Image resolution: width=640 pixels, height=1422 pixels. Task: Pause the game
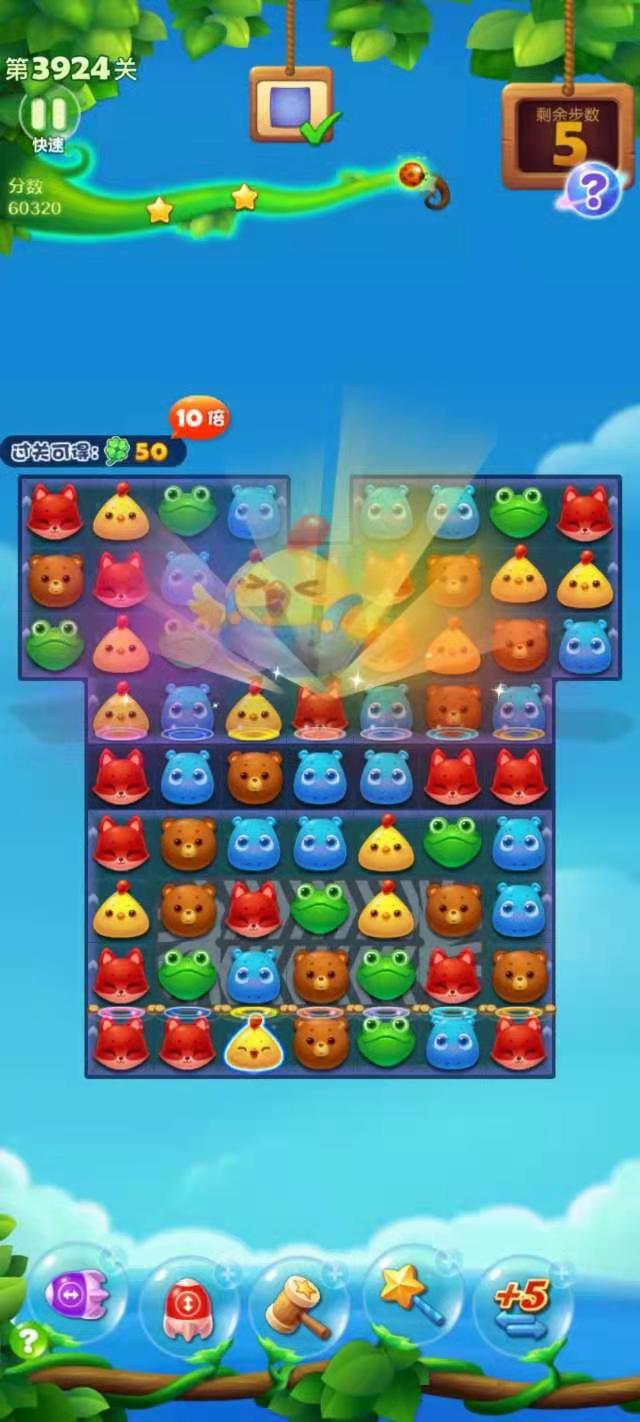click(x=48, y=113)
